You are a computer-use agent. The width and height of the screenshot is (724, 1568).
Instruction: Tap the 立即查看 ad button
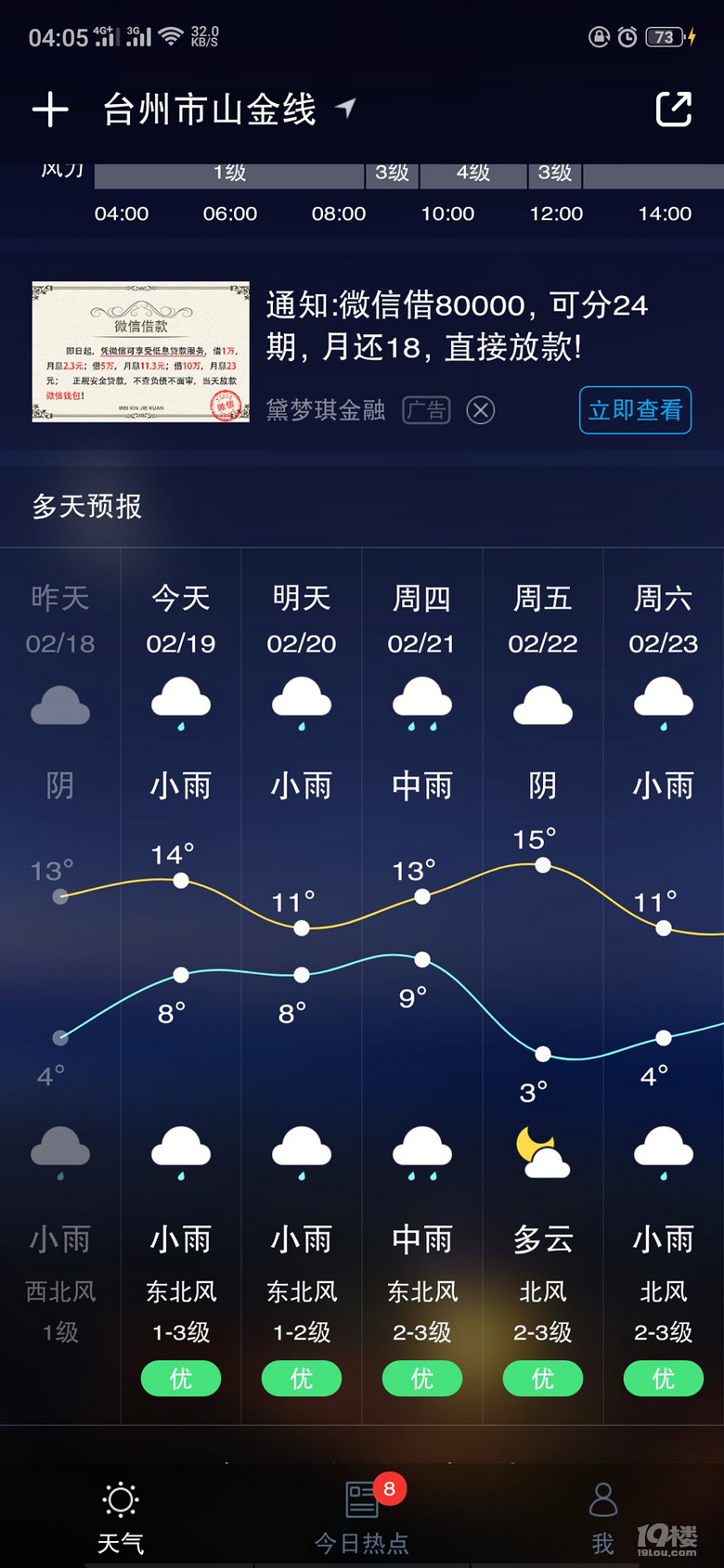[x=635, y=409]
